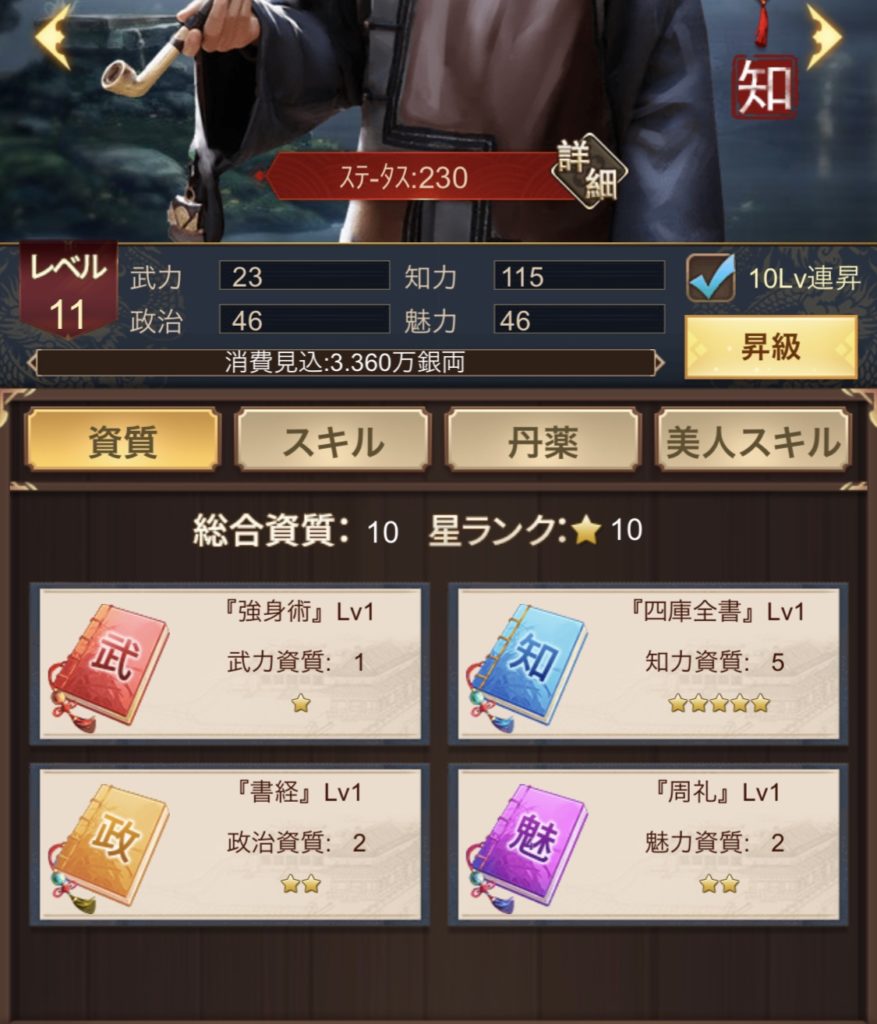
Task: Switch to the スキル tab
Action: click(x=332, y=440)
